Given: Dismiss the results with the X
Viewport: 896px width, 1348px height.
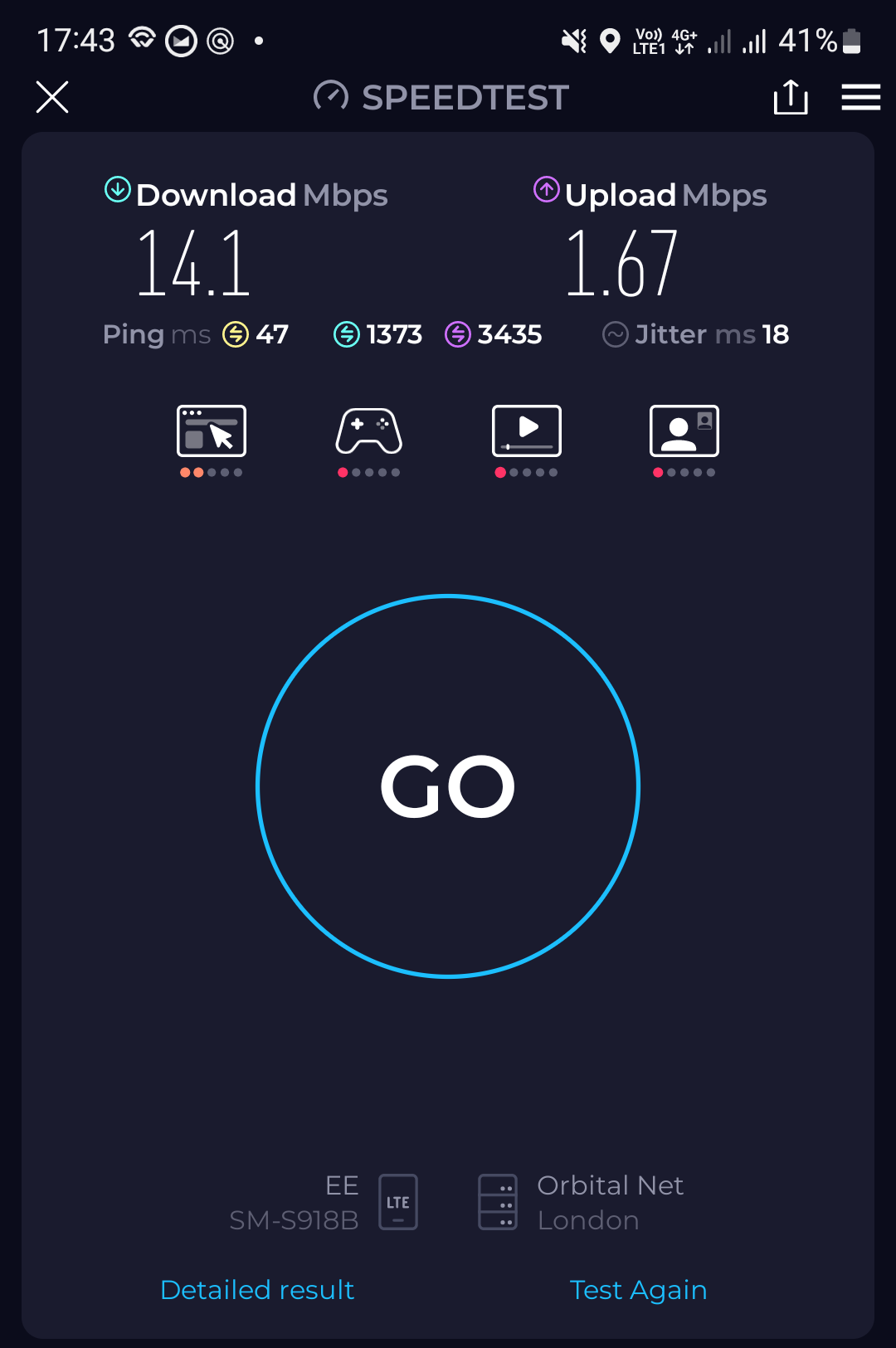Looking at the screenshot, I should [x=51, y=97].
